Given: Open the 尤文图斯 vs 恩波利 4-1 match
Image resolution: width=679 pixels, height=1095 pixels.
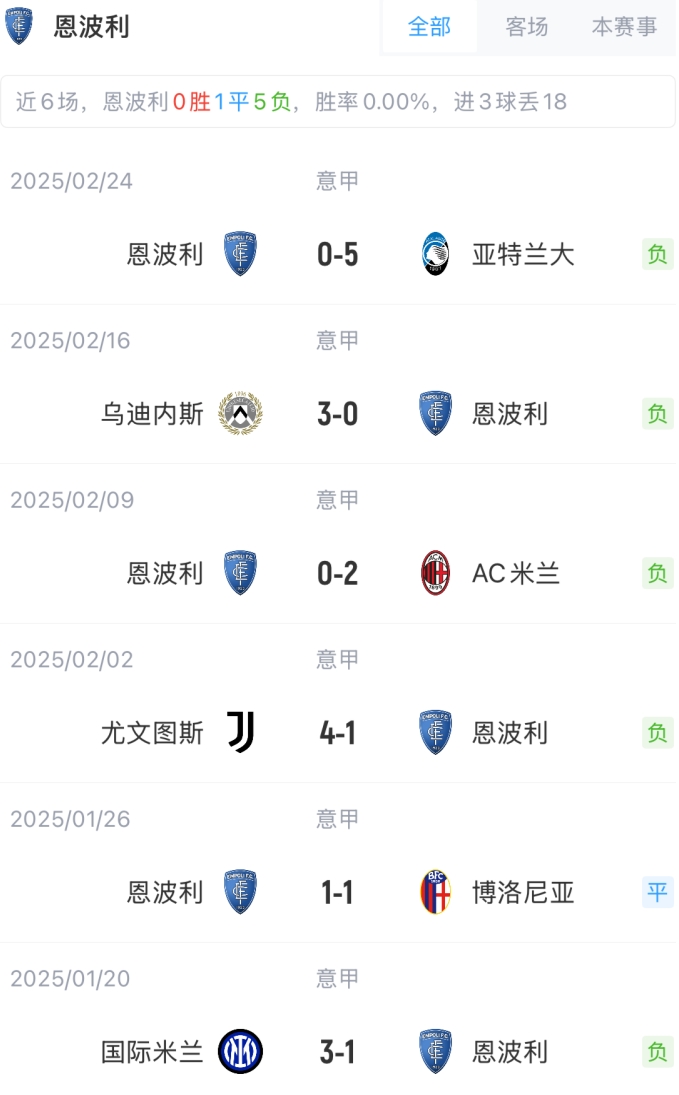Looking at the screenshot, I should coord(338,733).
